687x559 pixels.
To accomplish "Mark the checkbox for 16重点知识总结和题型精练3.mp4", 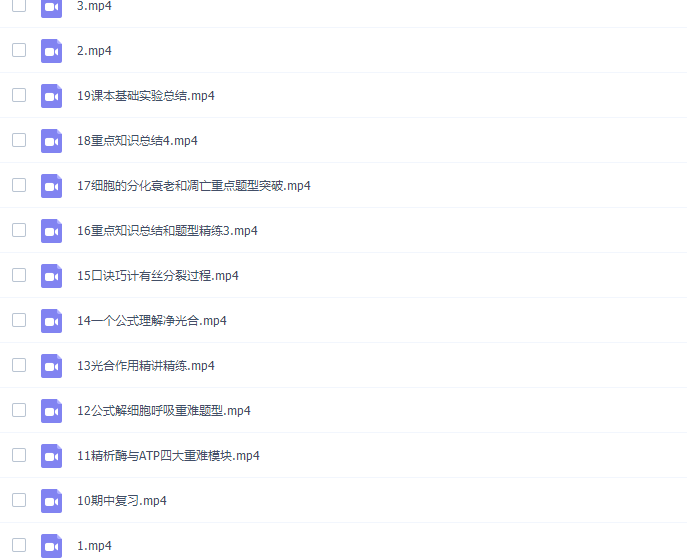I will pos(19,230).
